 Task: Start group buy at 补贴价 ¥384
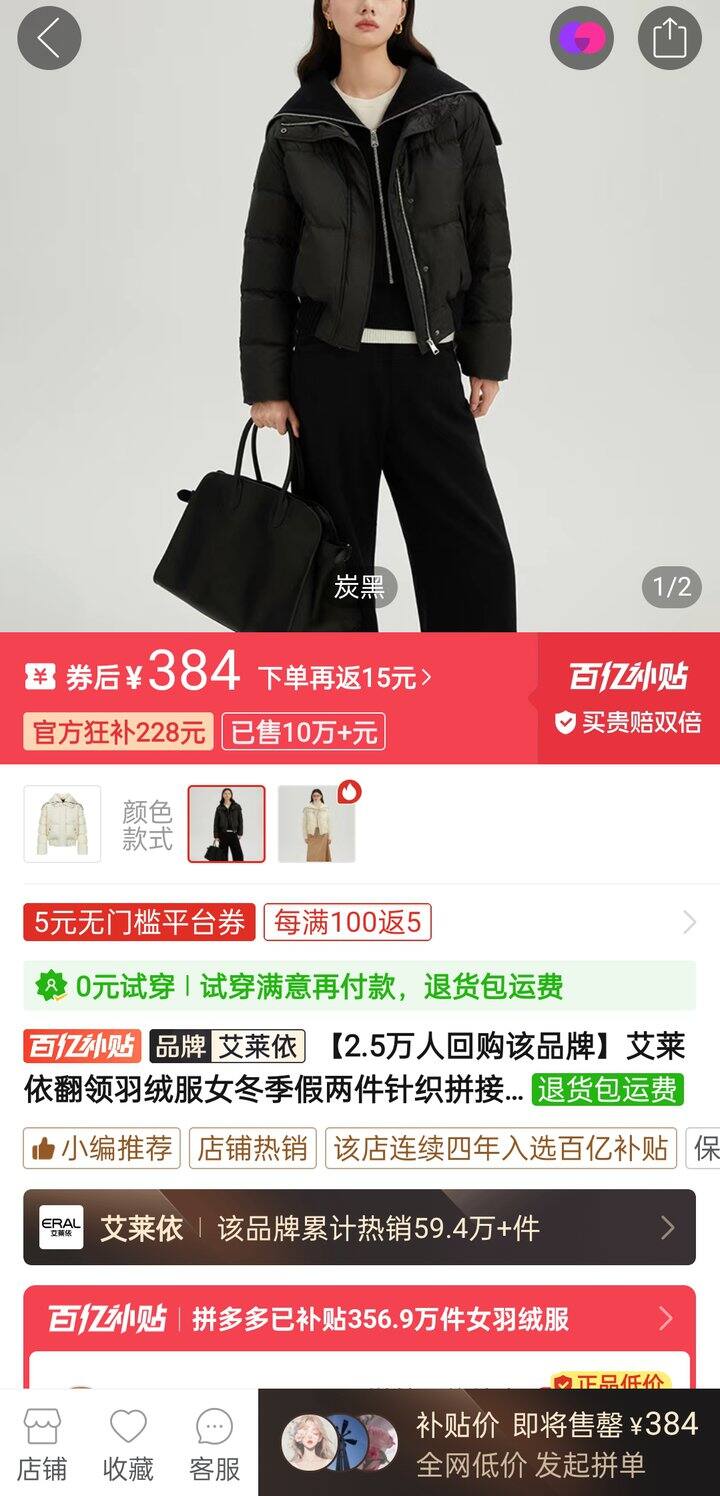[489, 1443]
